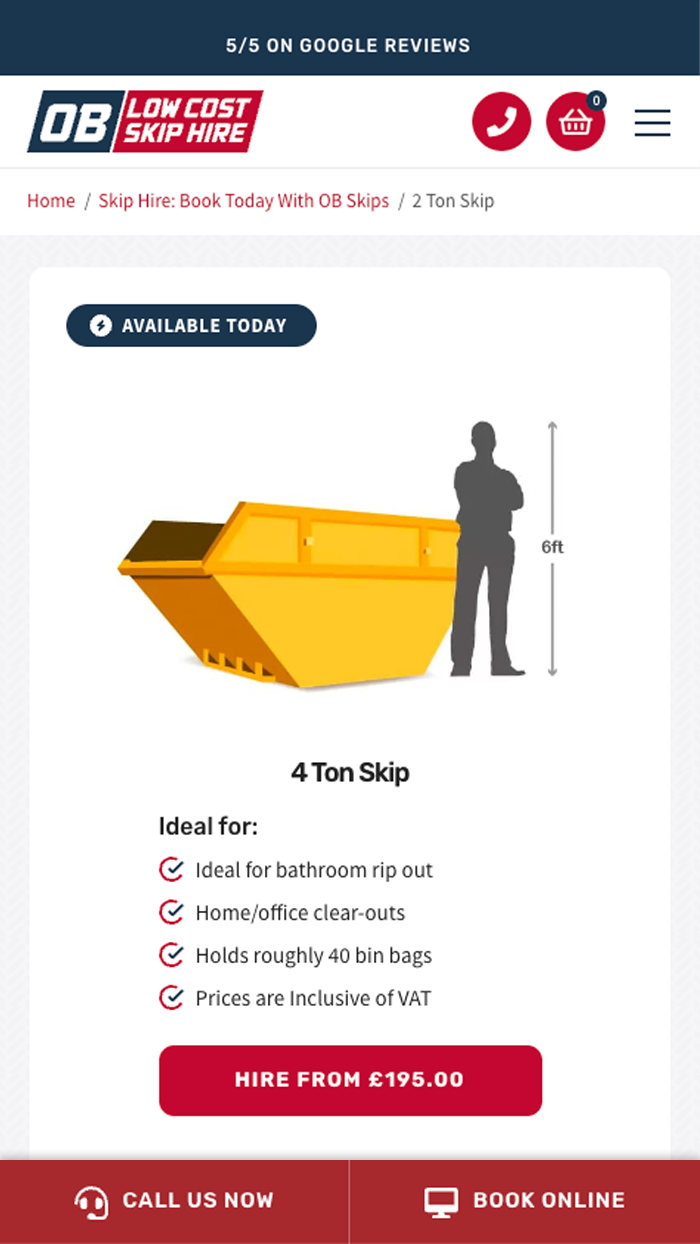The height and width of the screenshot is (1244, 700).
Task: Open the OB Low Cost Skip Hire homepage logo
Action: (x=145, y=121)
